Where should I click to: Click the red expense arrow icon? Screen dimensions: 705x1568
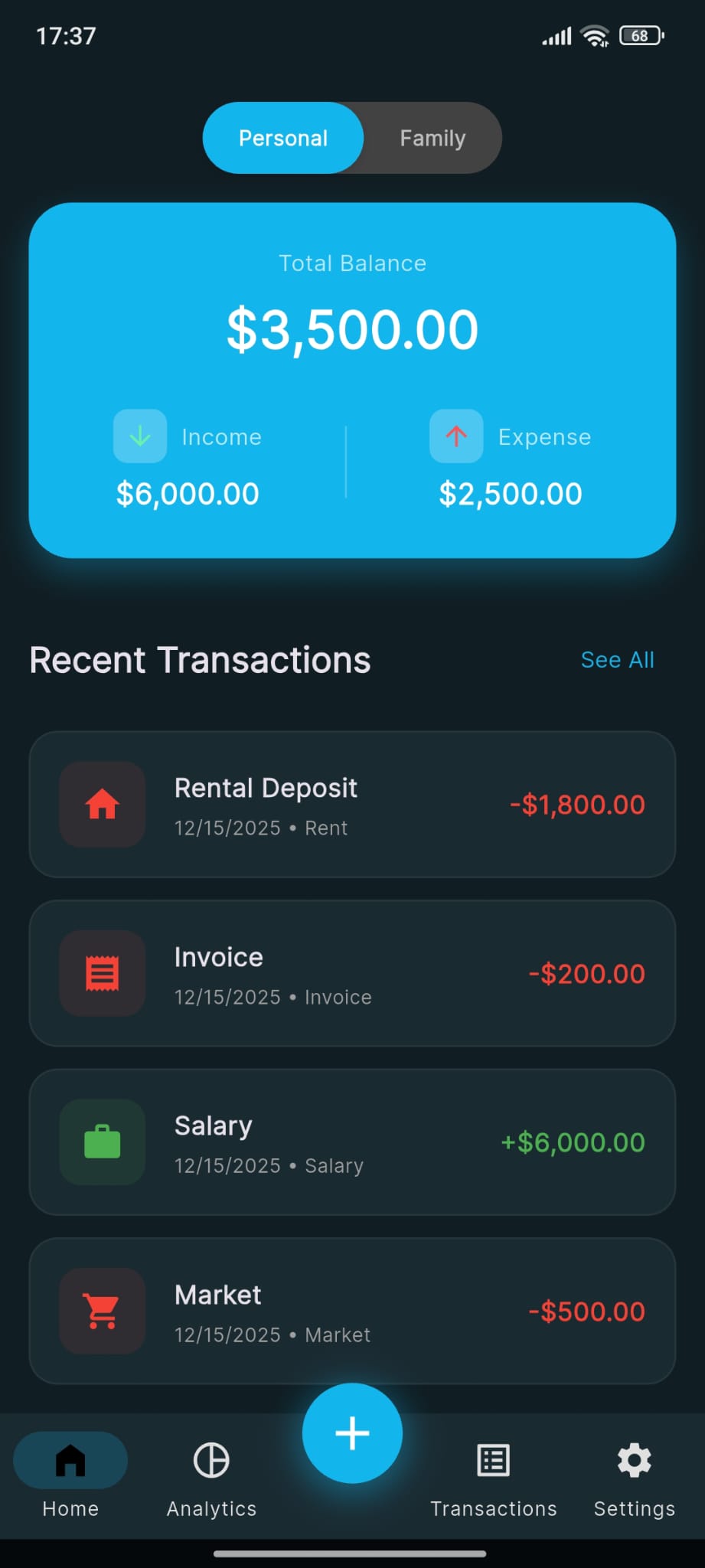click(x=456, y=436)
